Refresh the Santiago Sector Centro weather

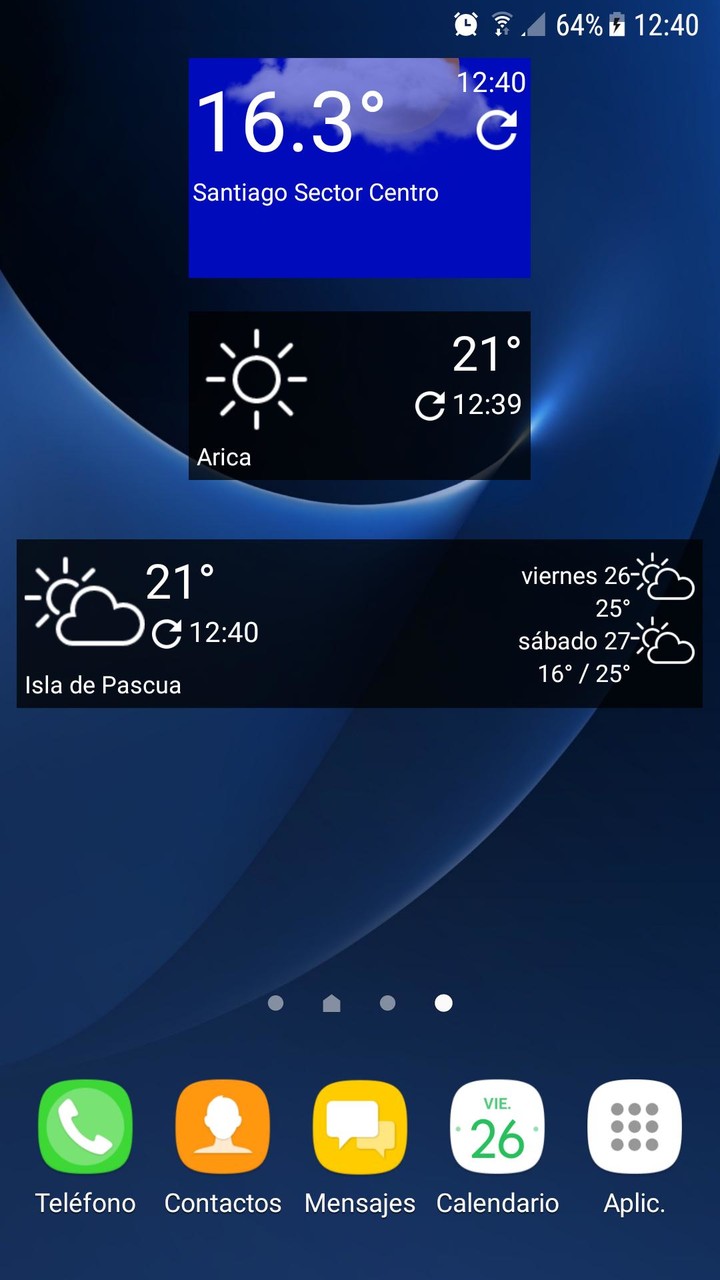[496, 131]
